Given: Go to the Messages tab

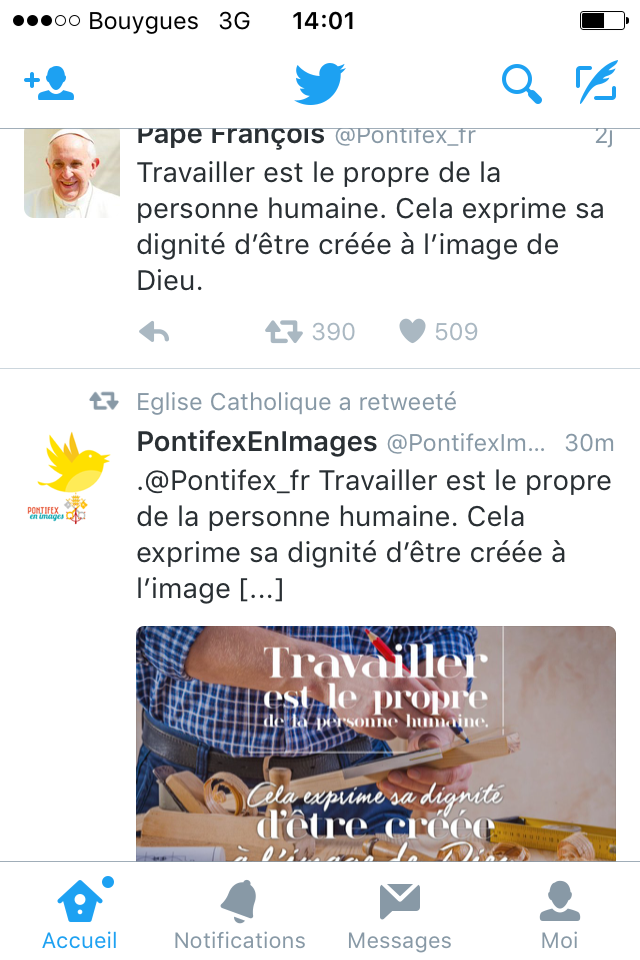Looking at the screenshot, I should pos(399,914).
